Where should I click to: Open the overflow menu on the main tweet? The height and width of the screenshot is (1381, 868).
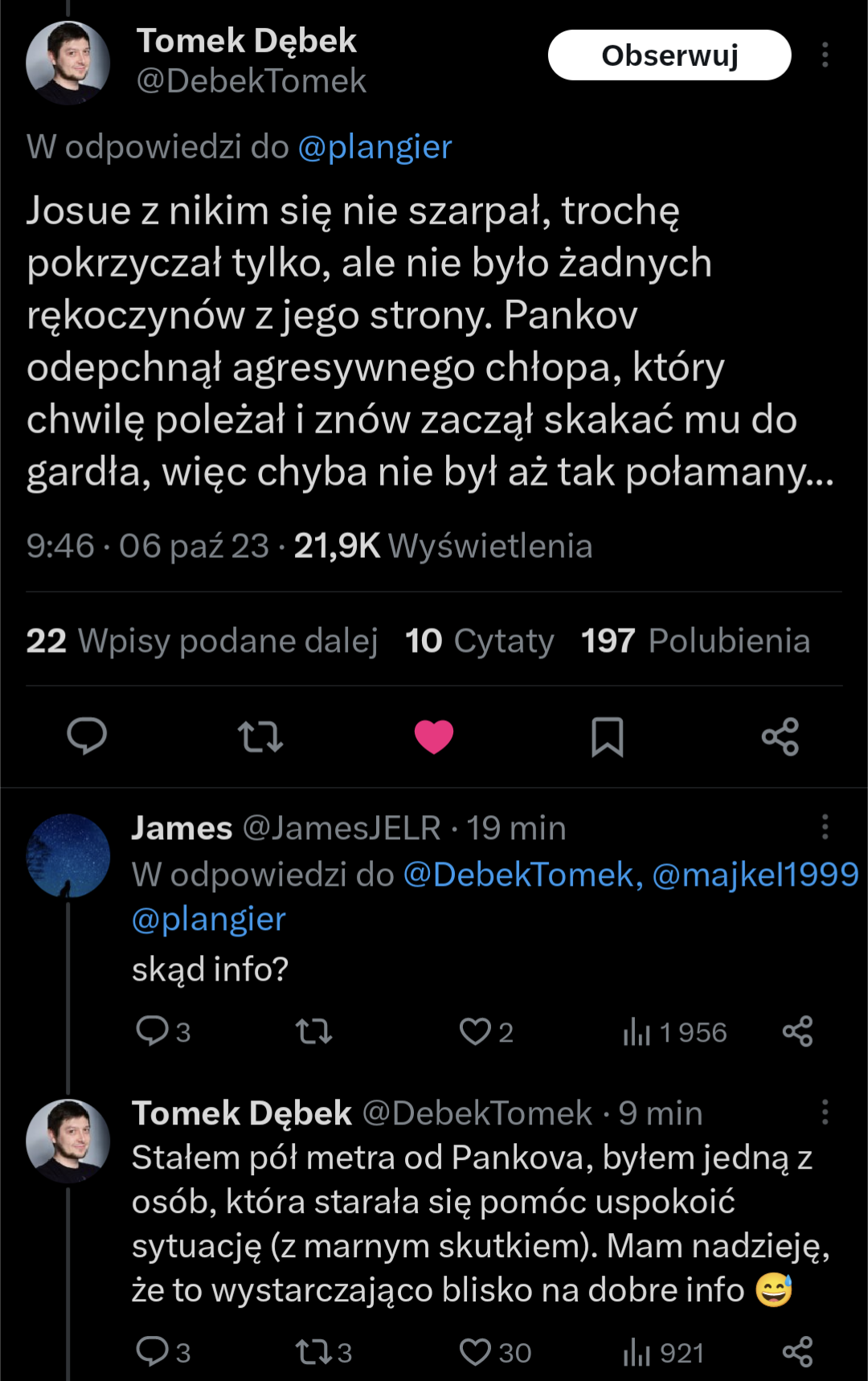click(x=825, y=55)
